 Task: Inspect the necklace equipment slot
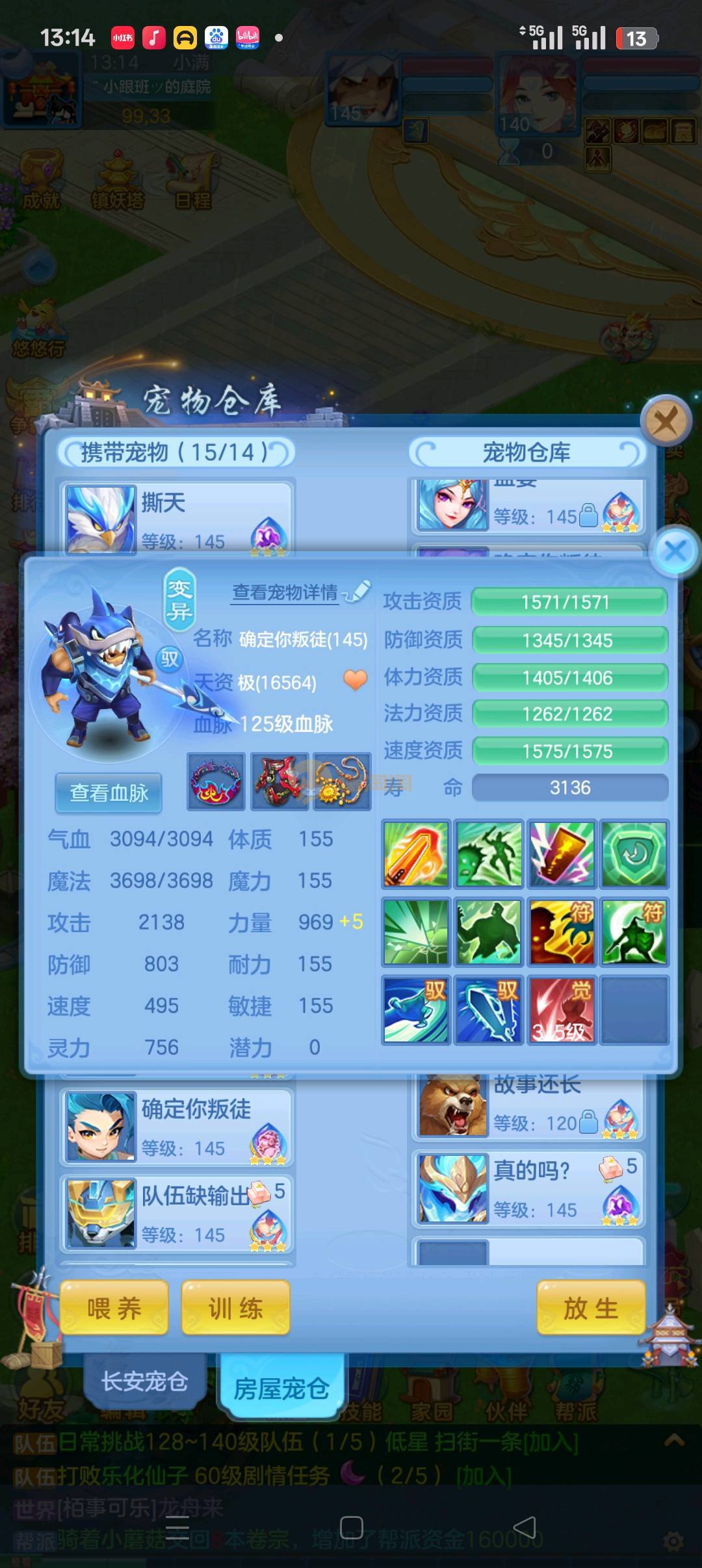coord(342,781)
